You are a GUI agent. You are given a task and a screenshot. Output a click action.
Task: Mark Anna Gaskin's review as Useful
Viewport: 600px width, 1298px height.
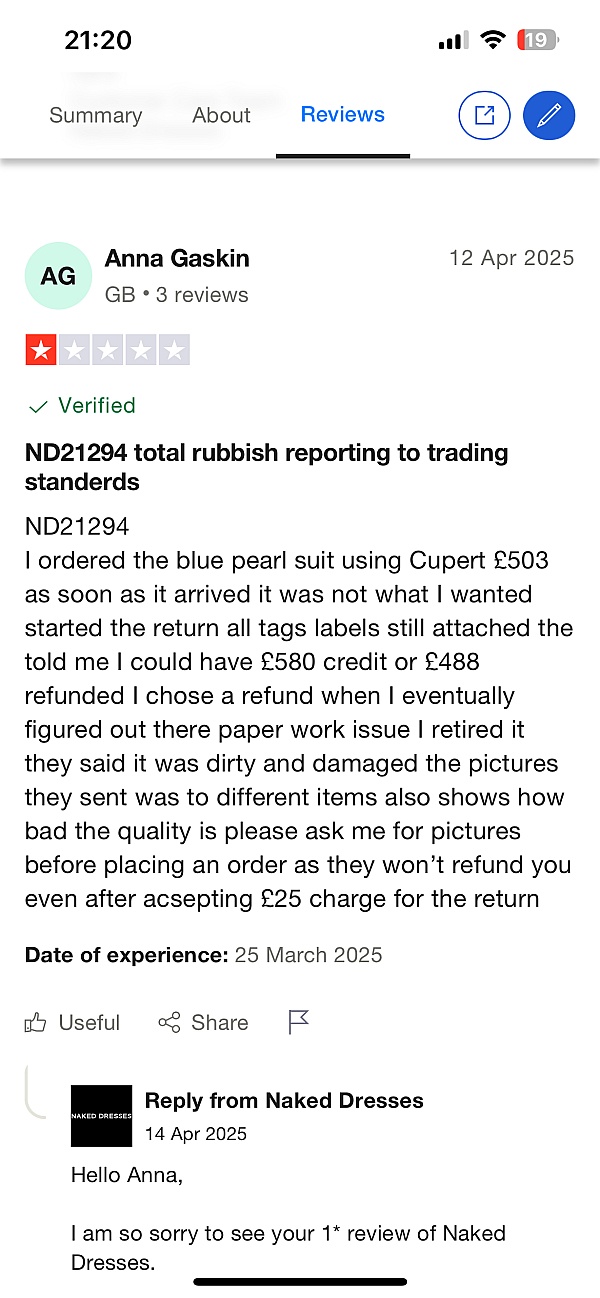pos(72,1022)
